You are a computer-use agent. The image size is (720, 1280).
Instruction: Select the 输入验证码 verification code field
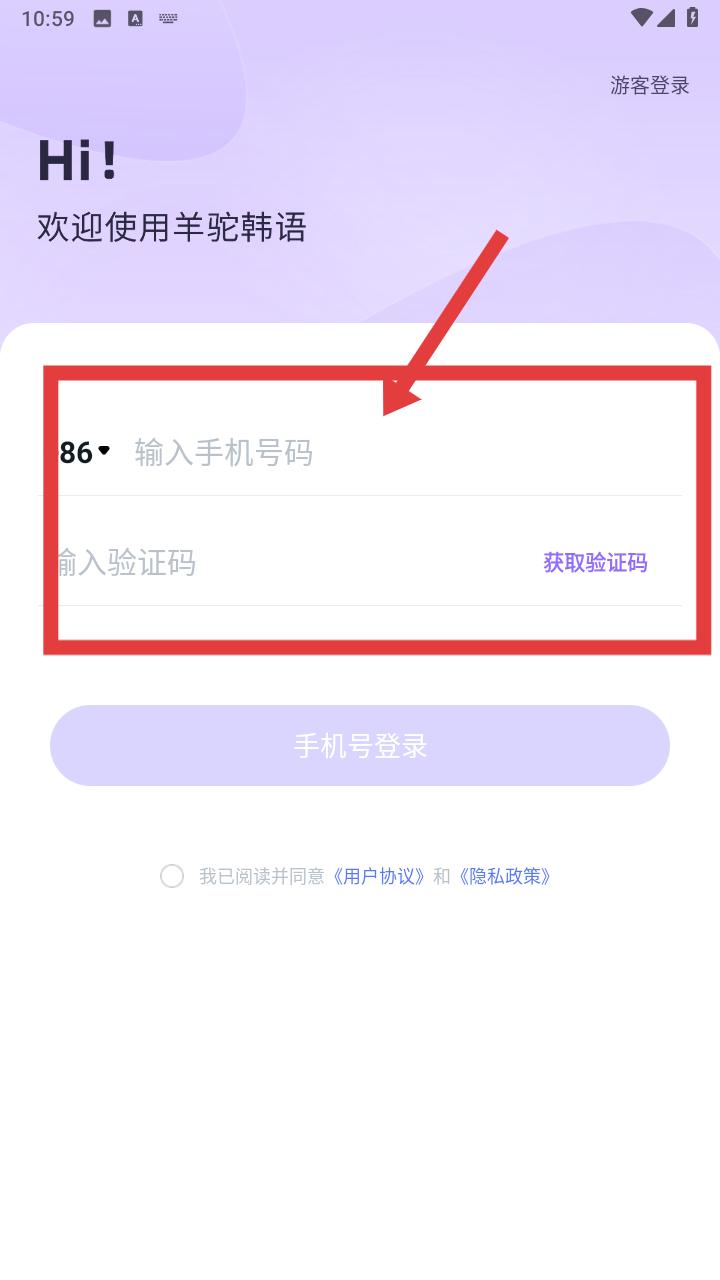click(x=290, y=563)
